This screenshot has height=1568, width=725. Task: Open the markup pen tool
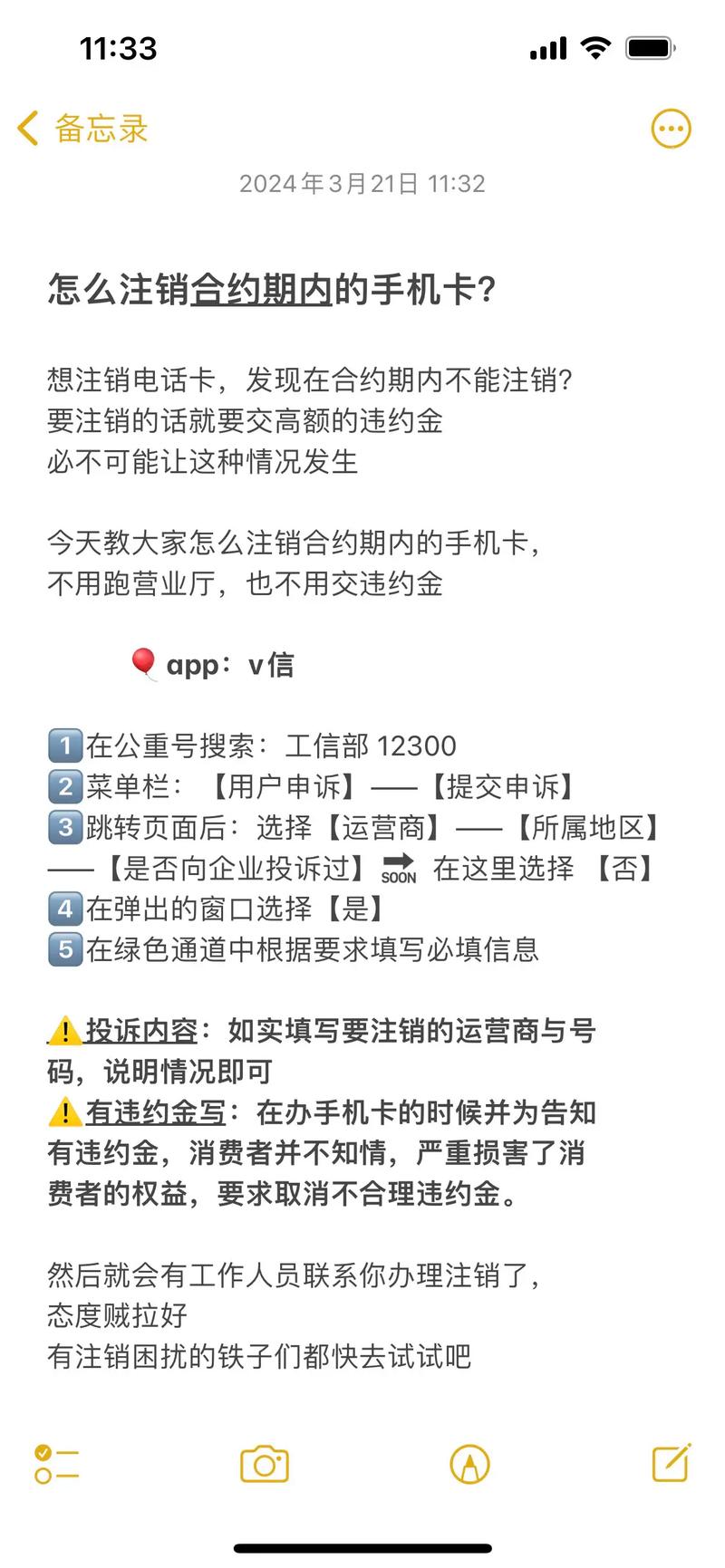(x=469, y=1464)
